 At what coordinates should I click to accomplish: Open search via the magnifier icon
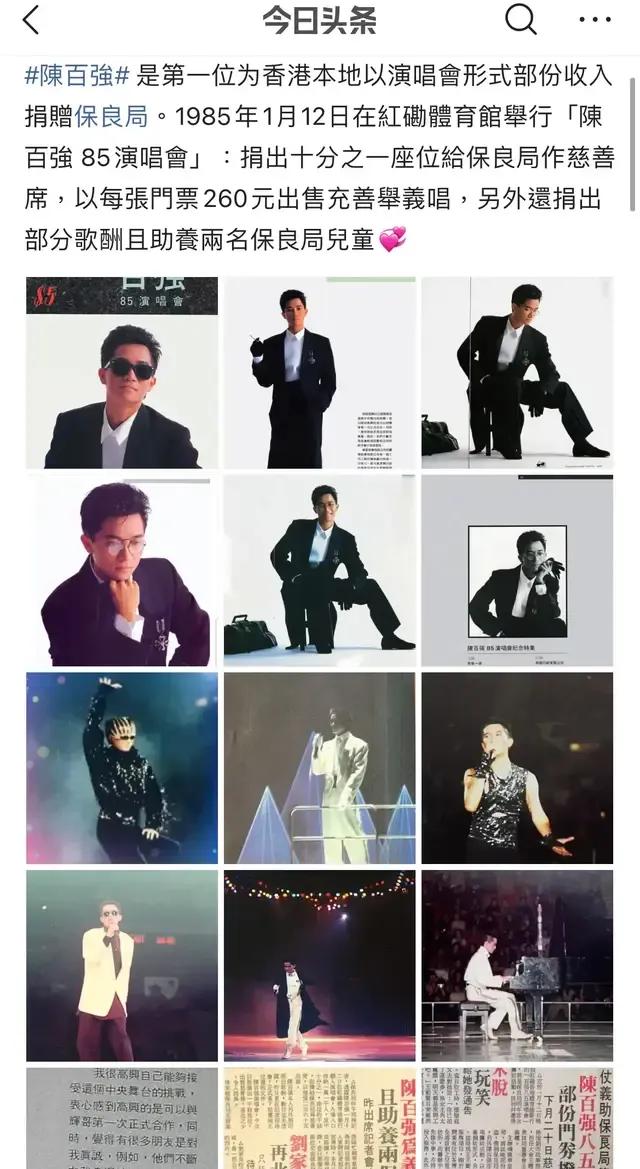520,19
